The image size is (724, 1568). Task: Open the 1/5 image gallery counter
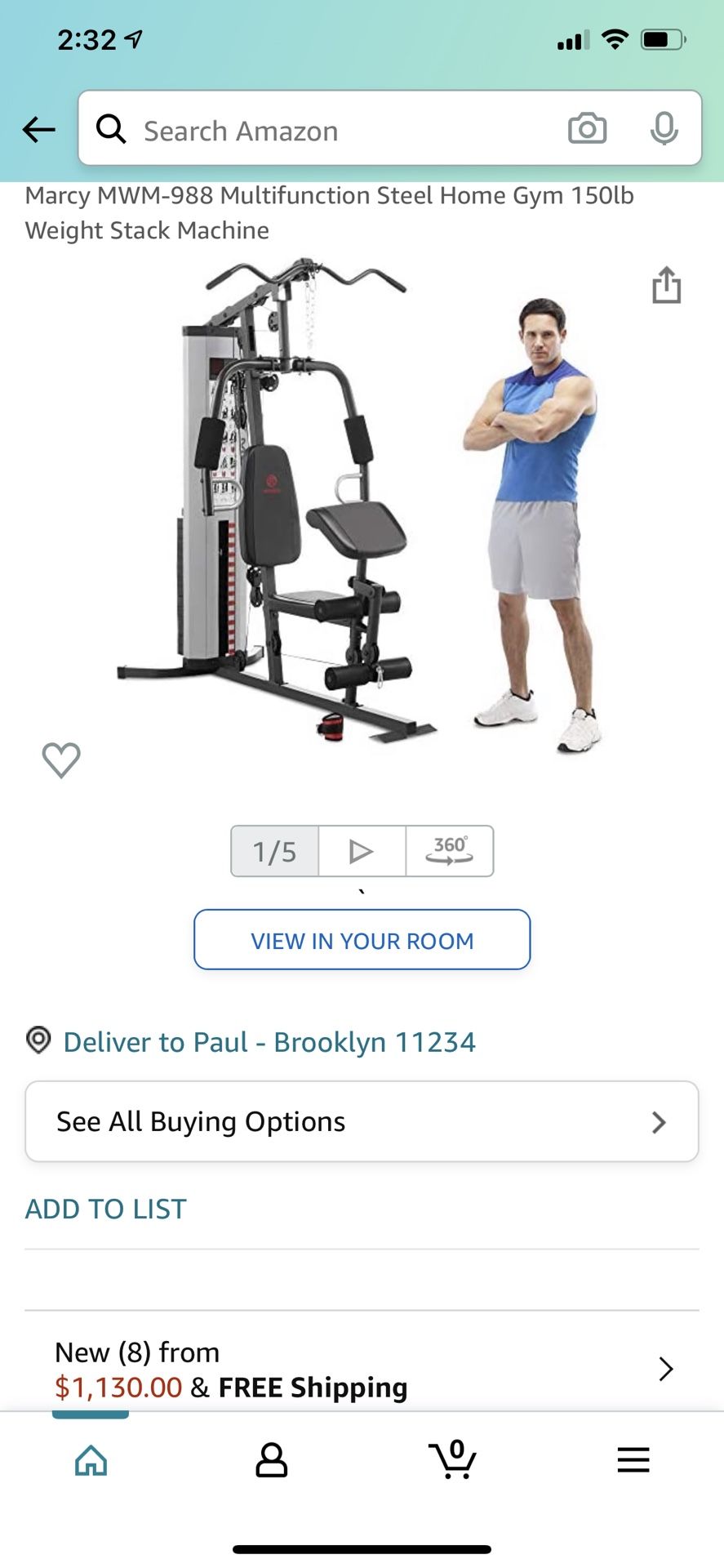pos(273,850)
